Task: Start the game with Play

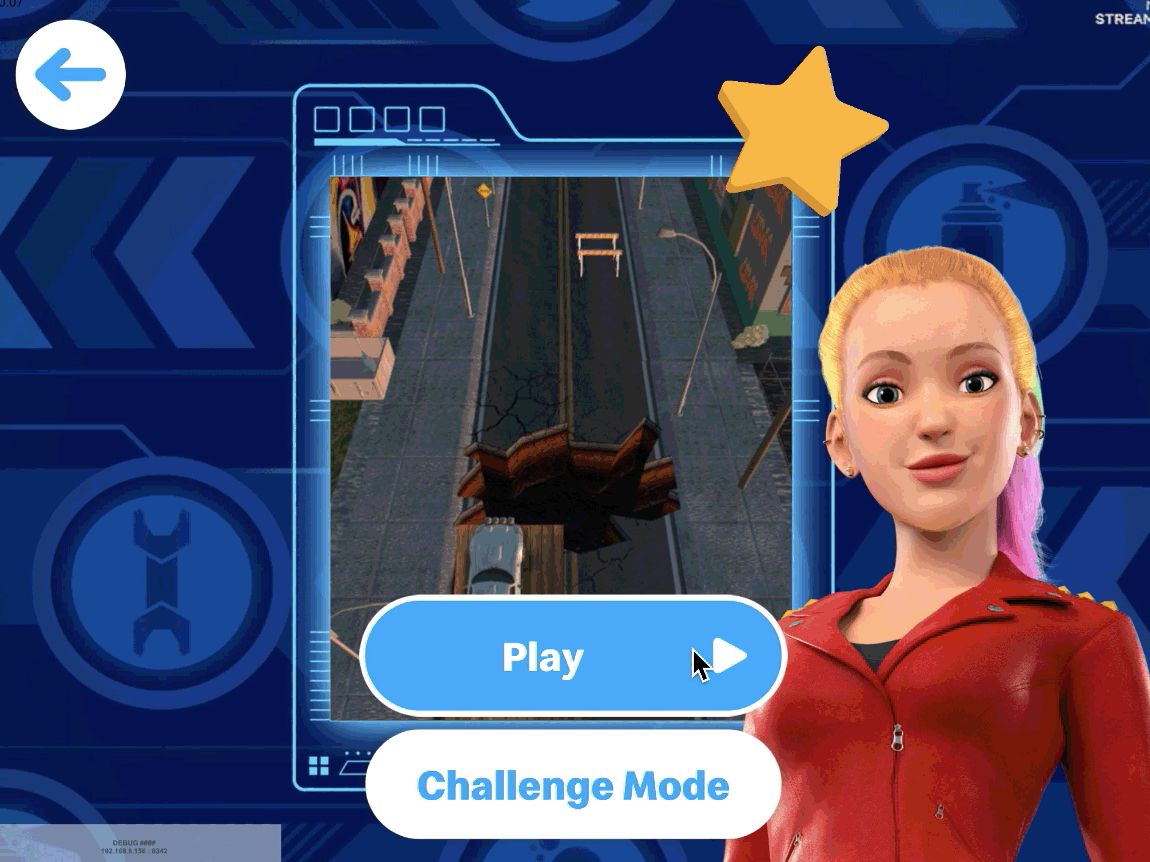Action: (x=572, y=656)
